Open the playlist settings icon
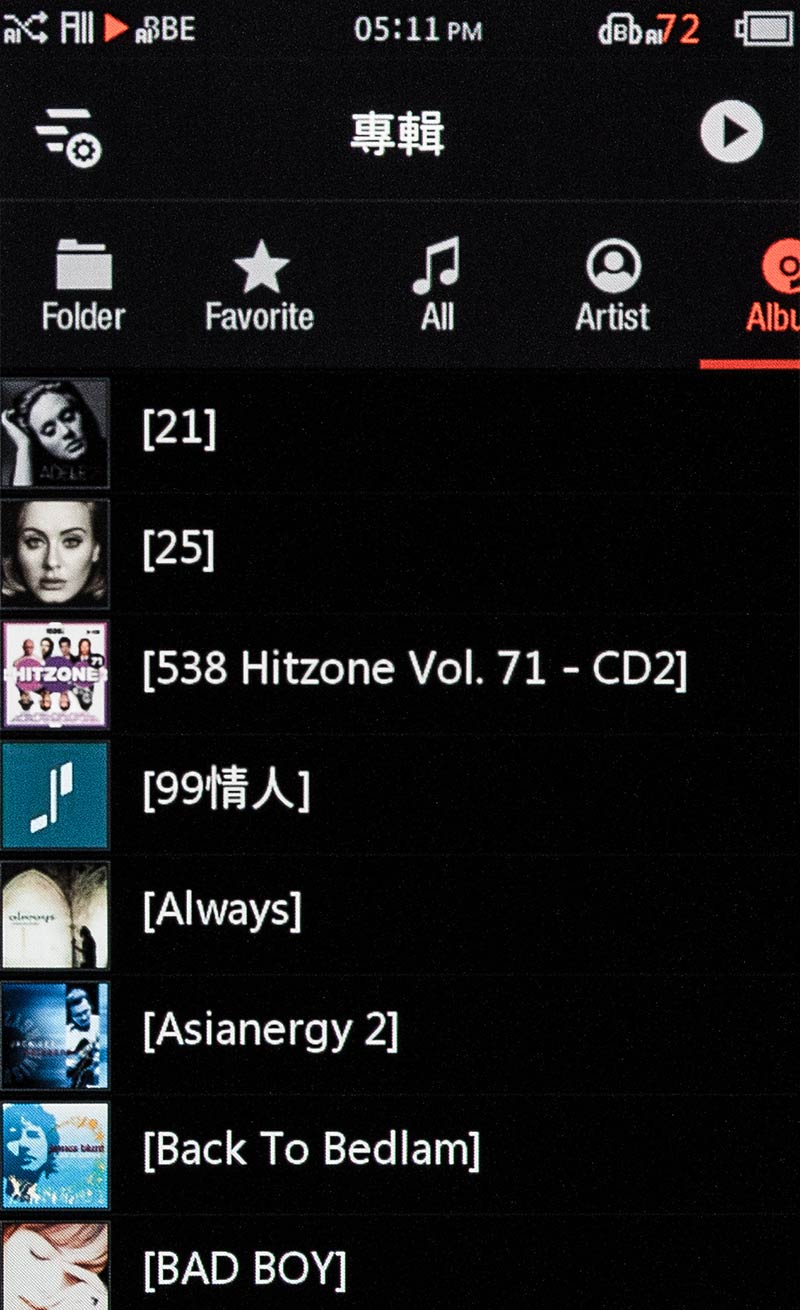The height and width of the screenshot is (1310, 800). click(x=67, y=137)
